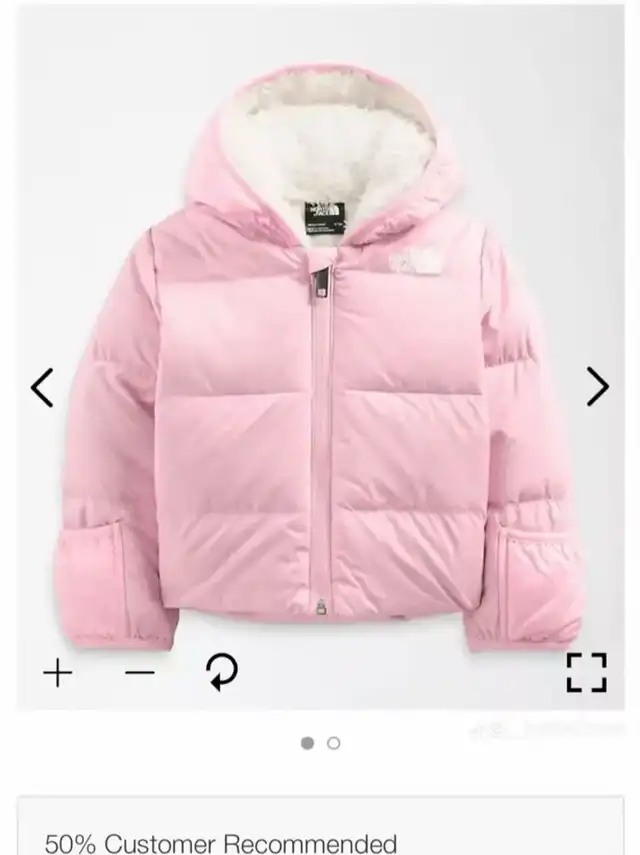Open the image in fullscreen
640x855 pixels.
587,672
